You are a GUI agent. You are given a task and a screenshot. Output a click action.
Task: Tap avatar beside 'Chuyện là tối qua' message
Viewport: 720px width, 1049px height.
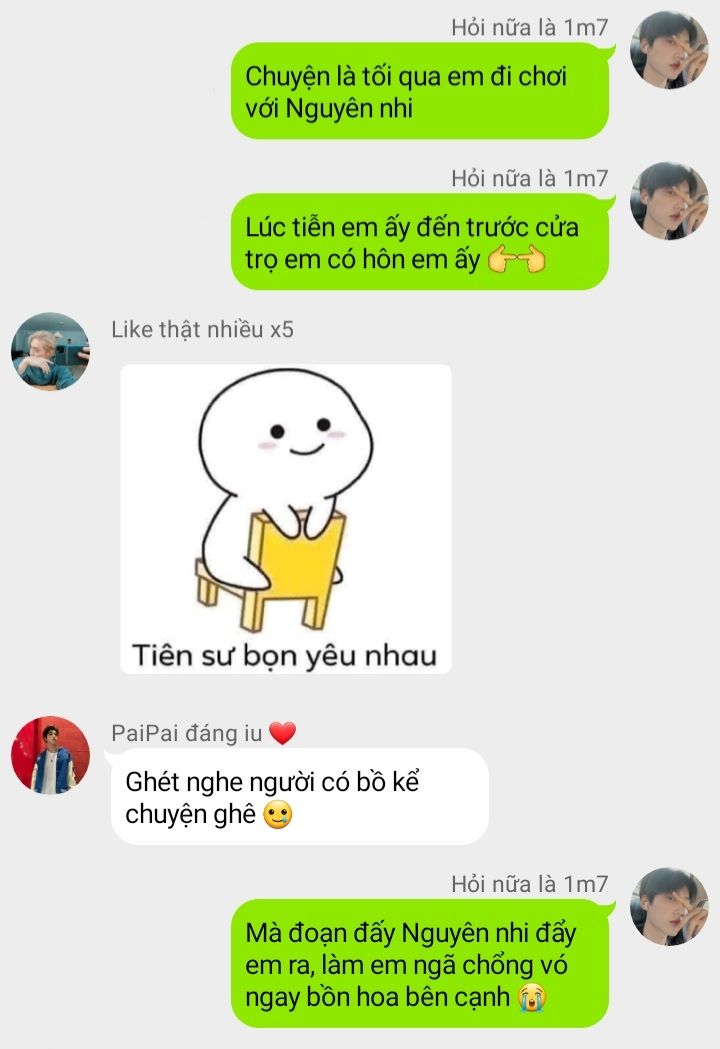[669, 50]
